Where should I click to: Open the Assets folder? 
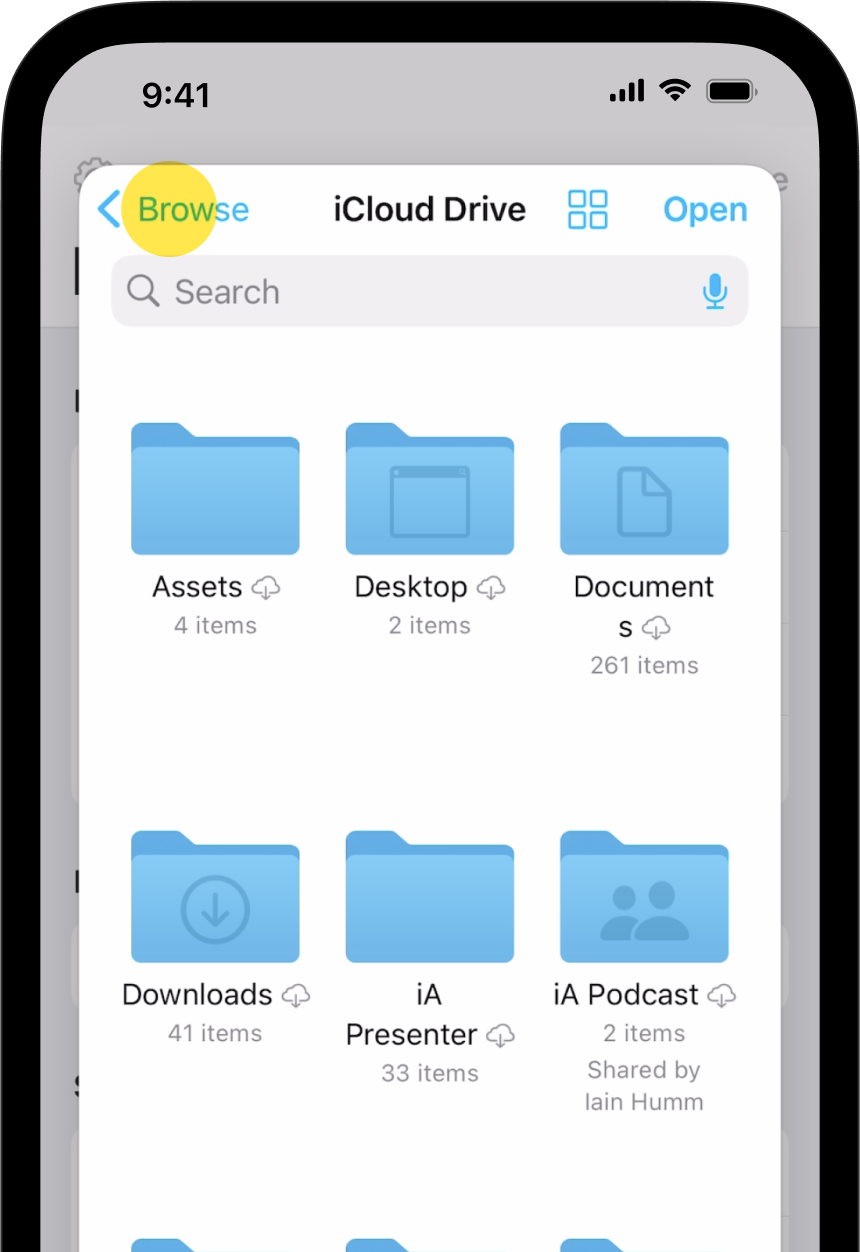(x=215, y=490)
